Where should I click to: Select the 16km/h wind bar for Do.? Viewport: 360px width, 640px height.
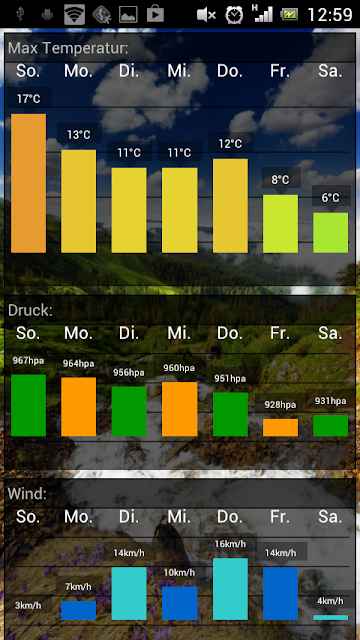tap(230, 589)
